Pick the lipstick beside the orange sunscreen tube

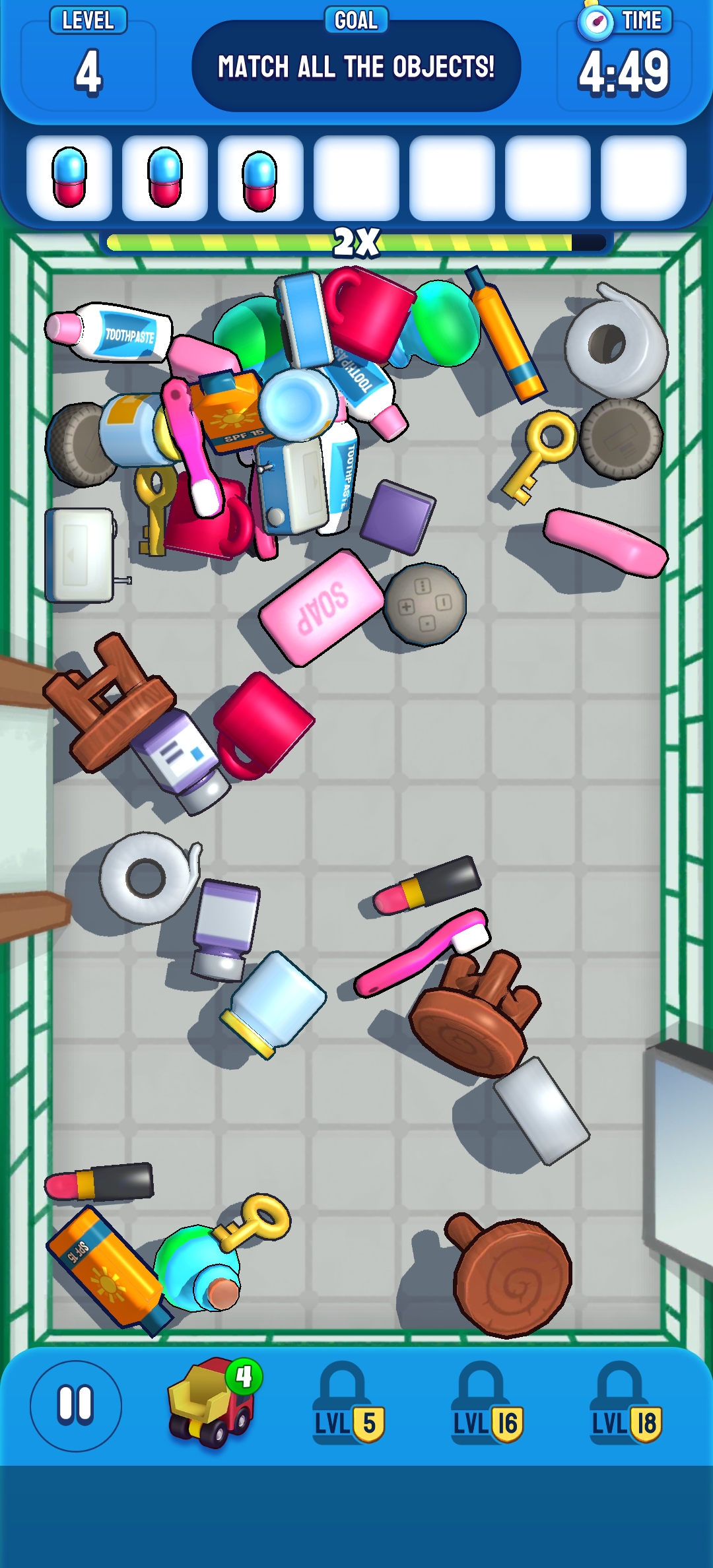tap(100, 1183)
